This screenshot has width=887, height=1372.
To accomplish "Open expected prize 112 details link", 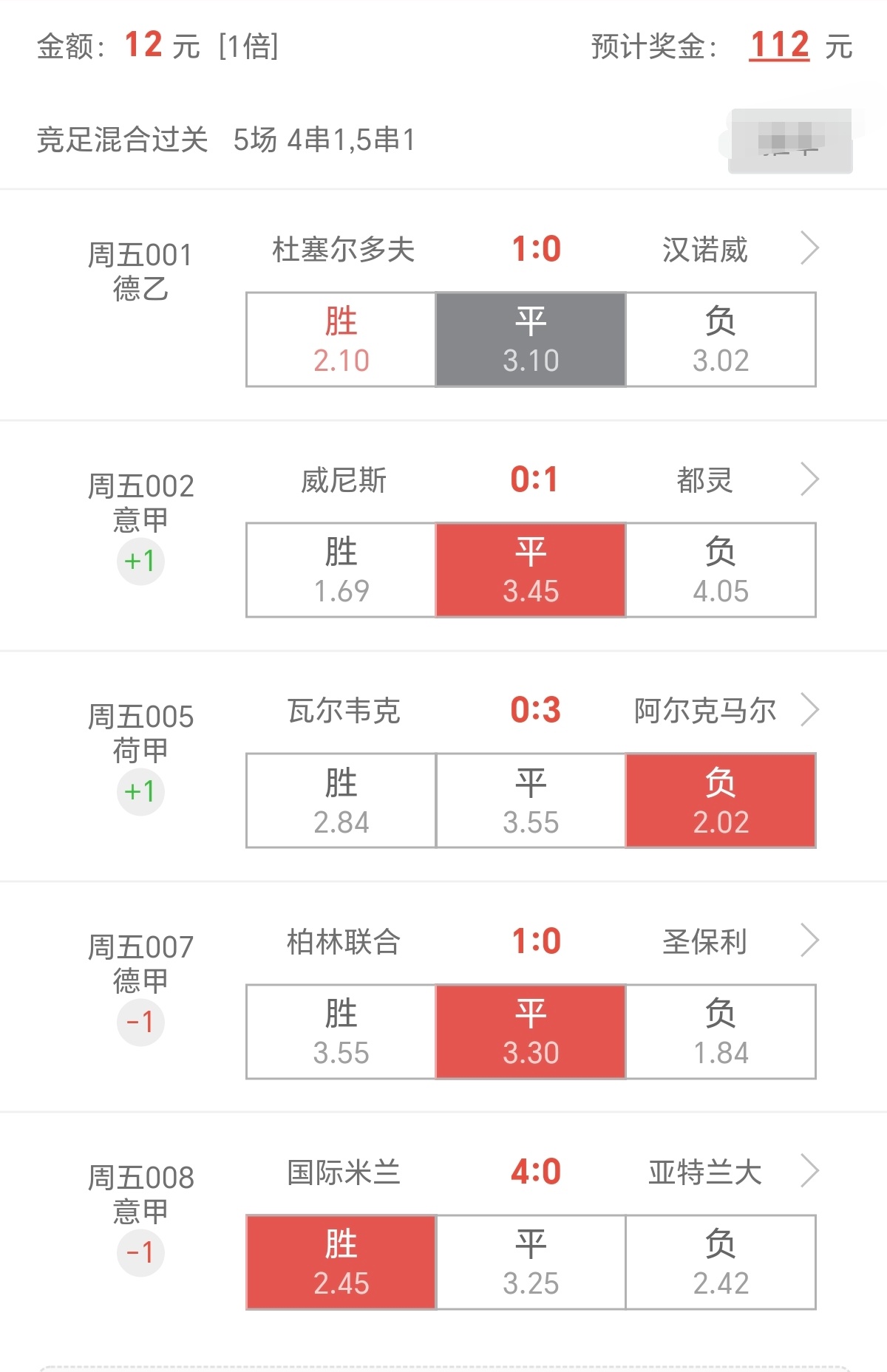I will [x=779, y=46].
